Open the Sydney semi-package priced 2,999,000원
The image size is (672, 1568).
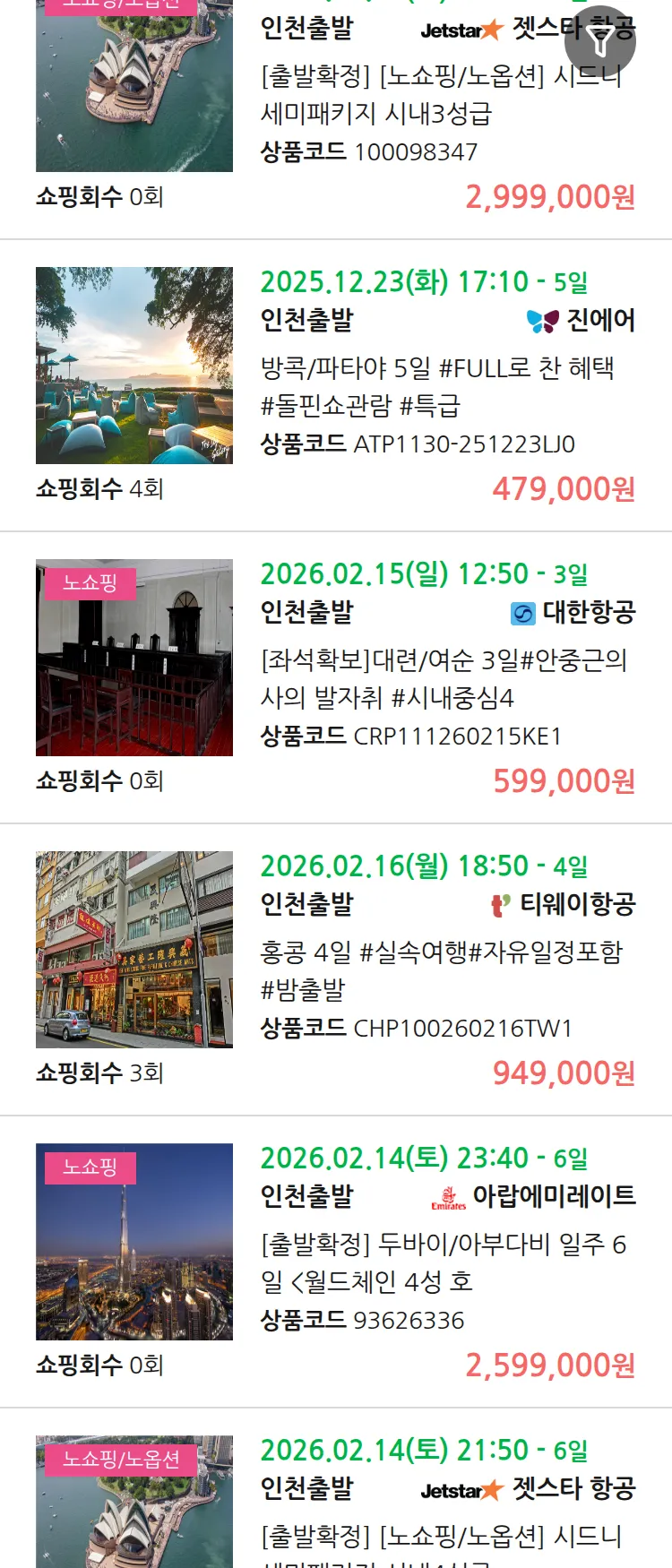click(x=439, y=94)
